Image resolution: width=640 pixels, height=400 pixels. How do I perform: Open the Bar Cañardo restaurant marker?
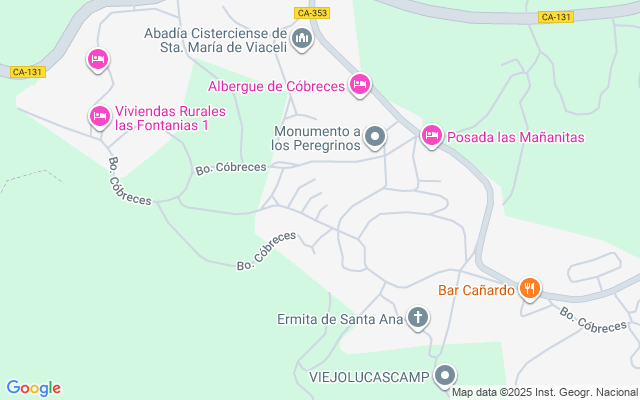tap(530, 290)
